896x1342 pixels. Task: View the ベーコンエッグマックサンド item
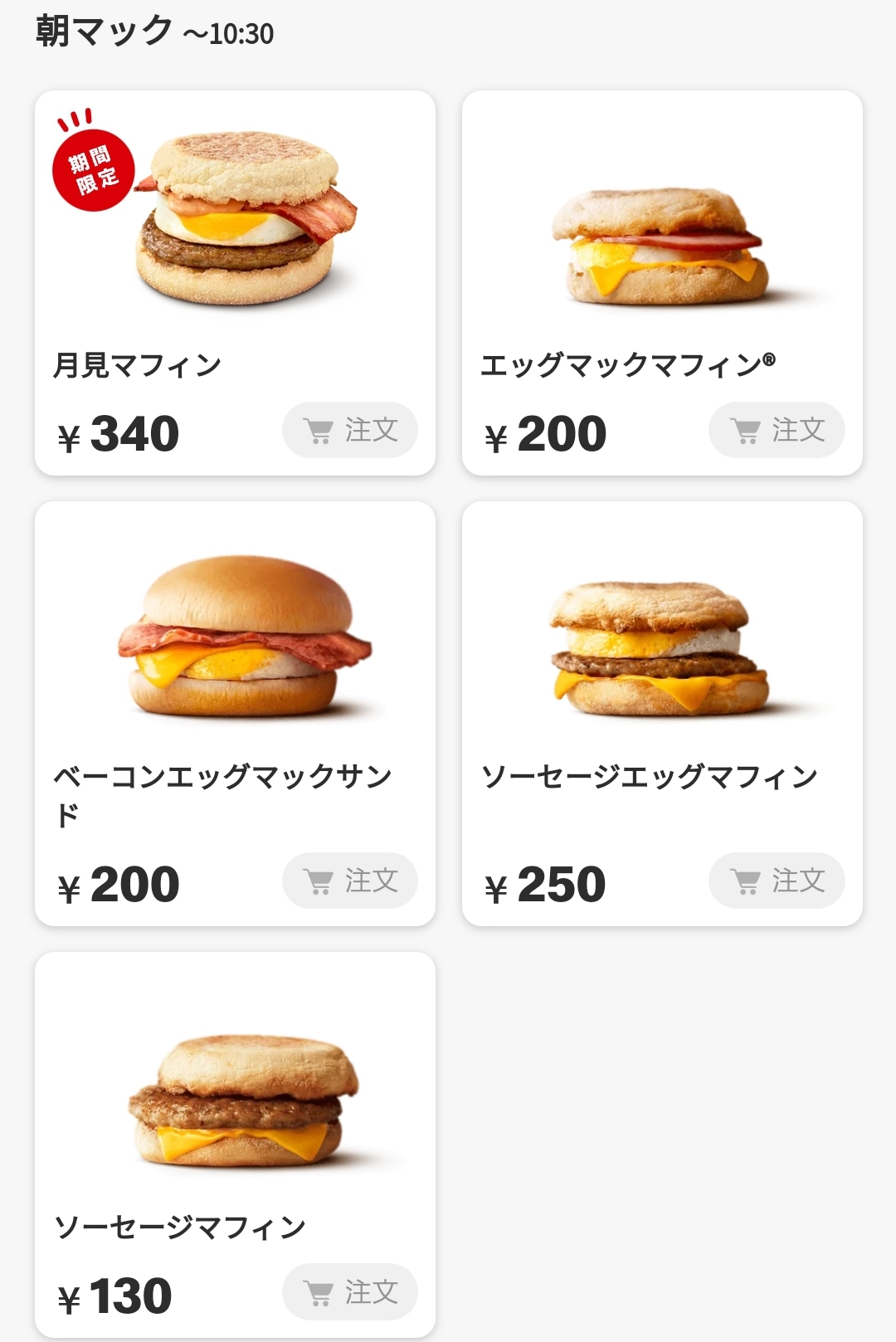tap(235, 664)
